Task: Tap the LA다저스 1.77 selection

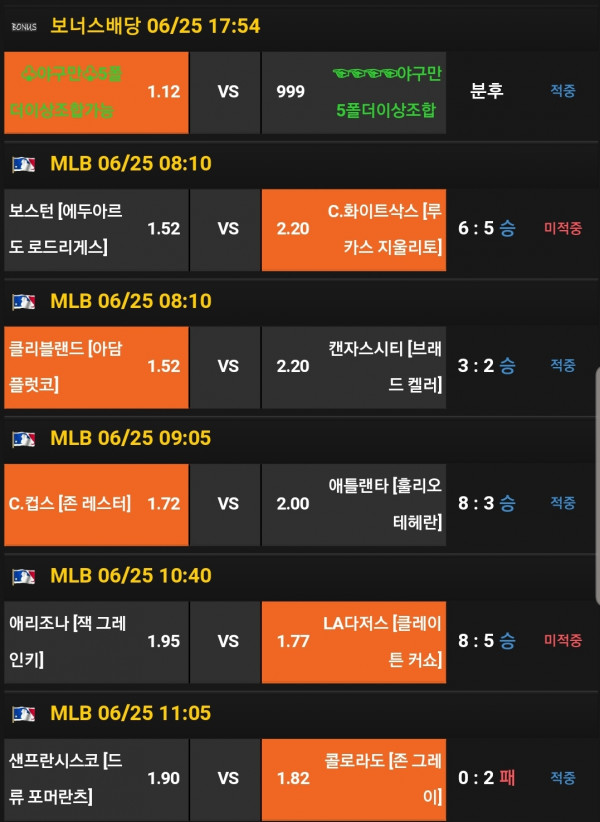Action: click(354, 641)
